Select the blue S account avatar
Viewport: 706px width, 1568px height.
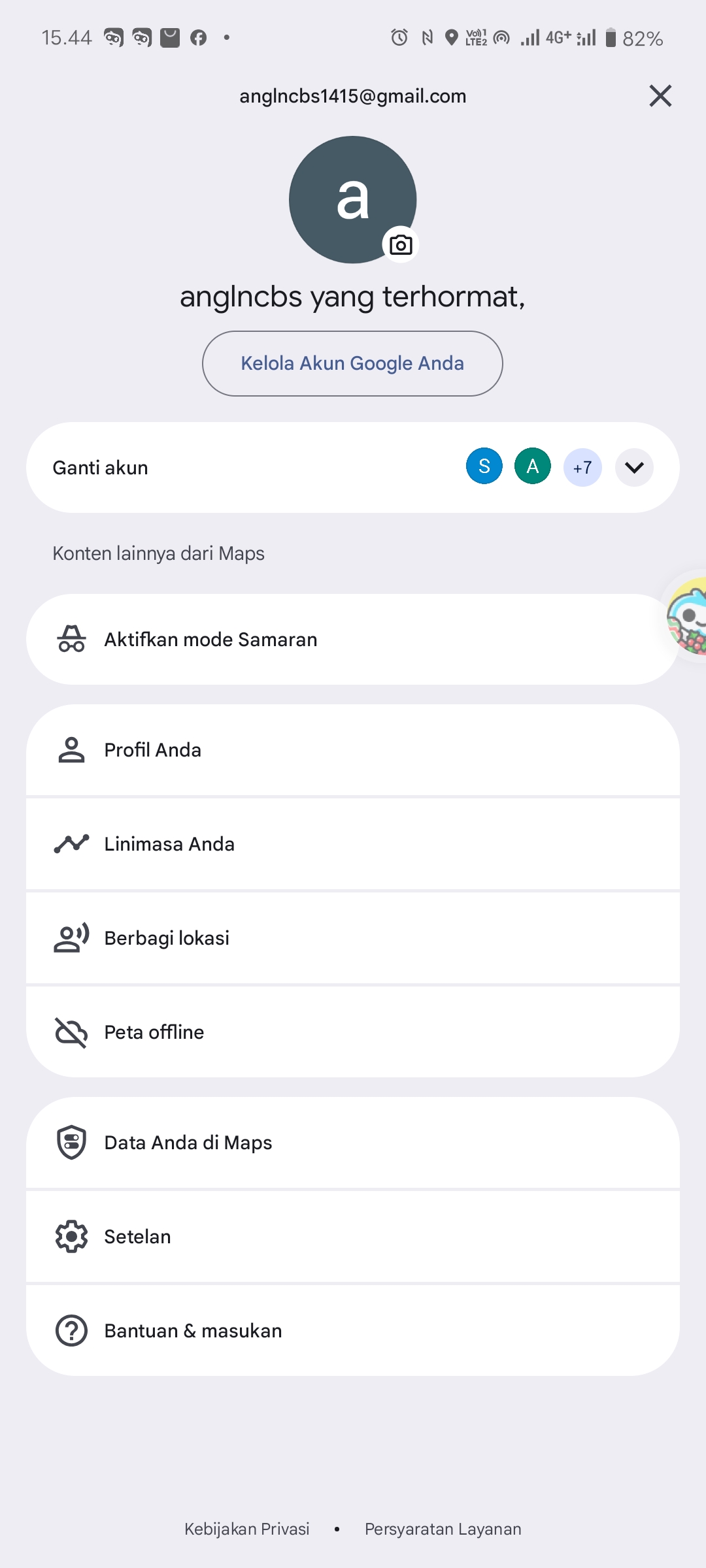[484, 466]
